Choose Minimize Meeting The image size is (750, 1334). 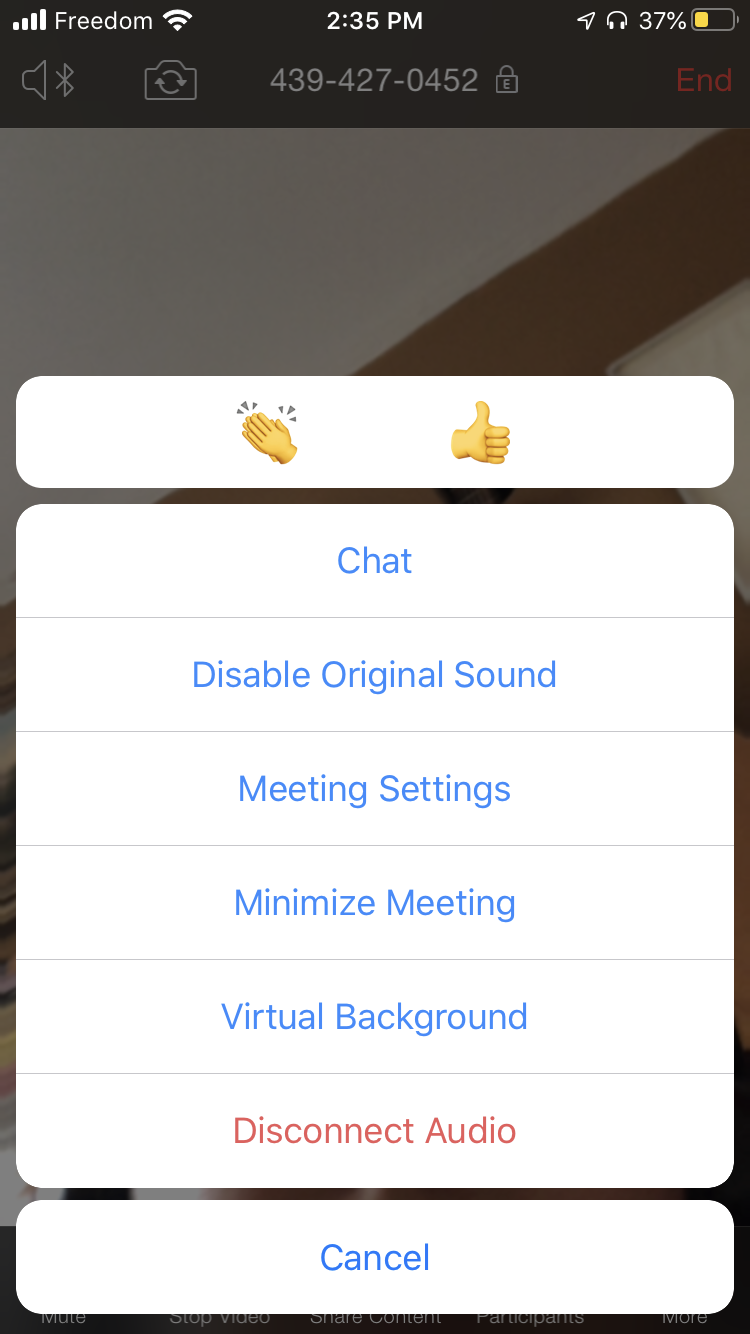pyautogui.click(x=375, y=903)
